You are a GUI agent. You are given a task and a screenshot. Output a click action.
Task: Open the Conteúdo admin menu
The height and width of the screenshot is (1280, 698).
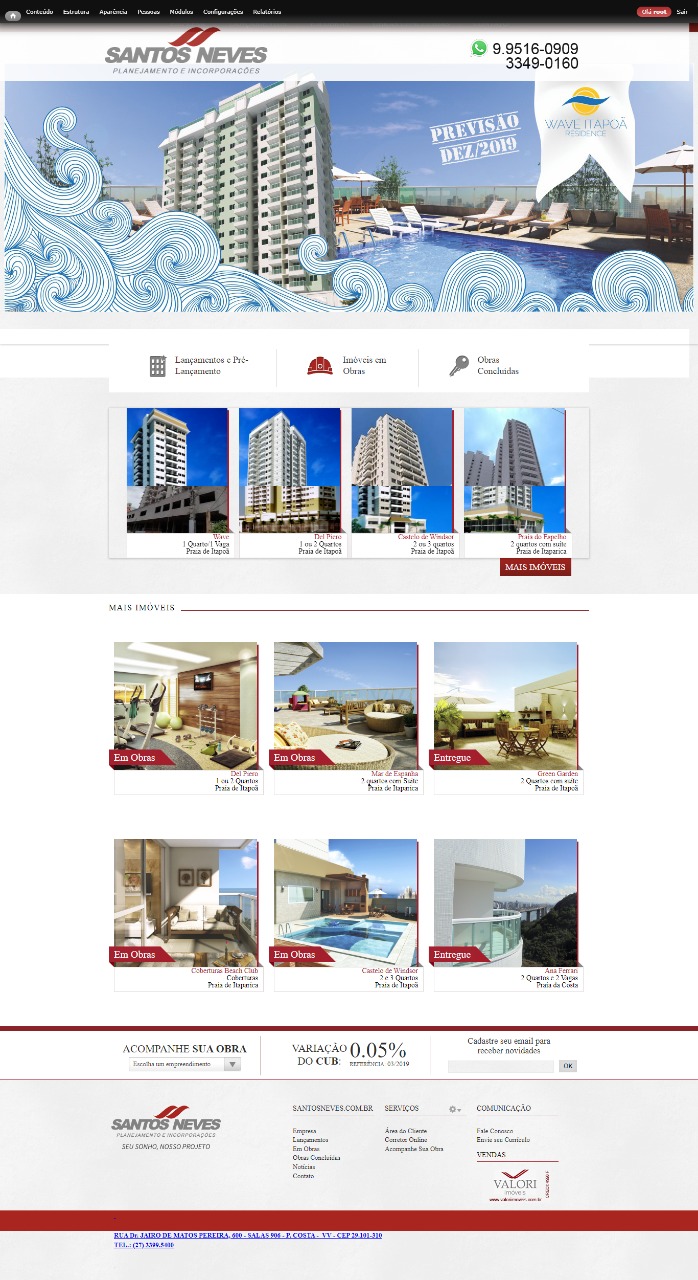[40, 12]
